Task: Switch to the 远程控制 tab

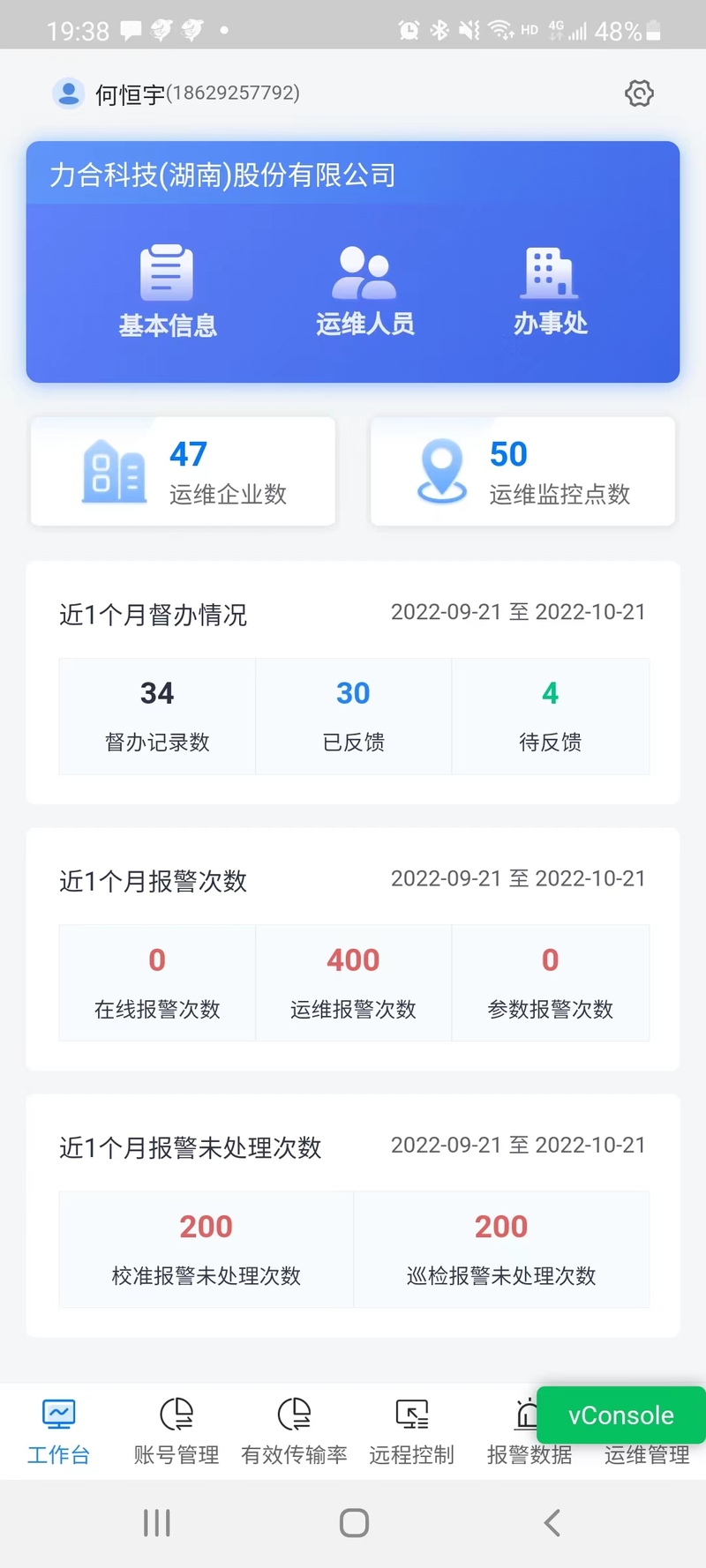Action: click(x=411, y=1431)
